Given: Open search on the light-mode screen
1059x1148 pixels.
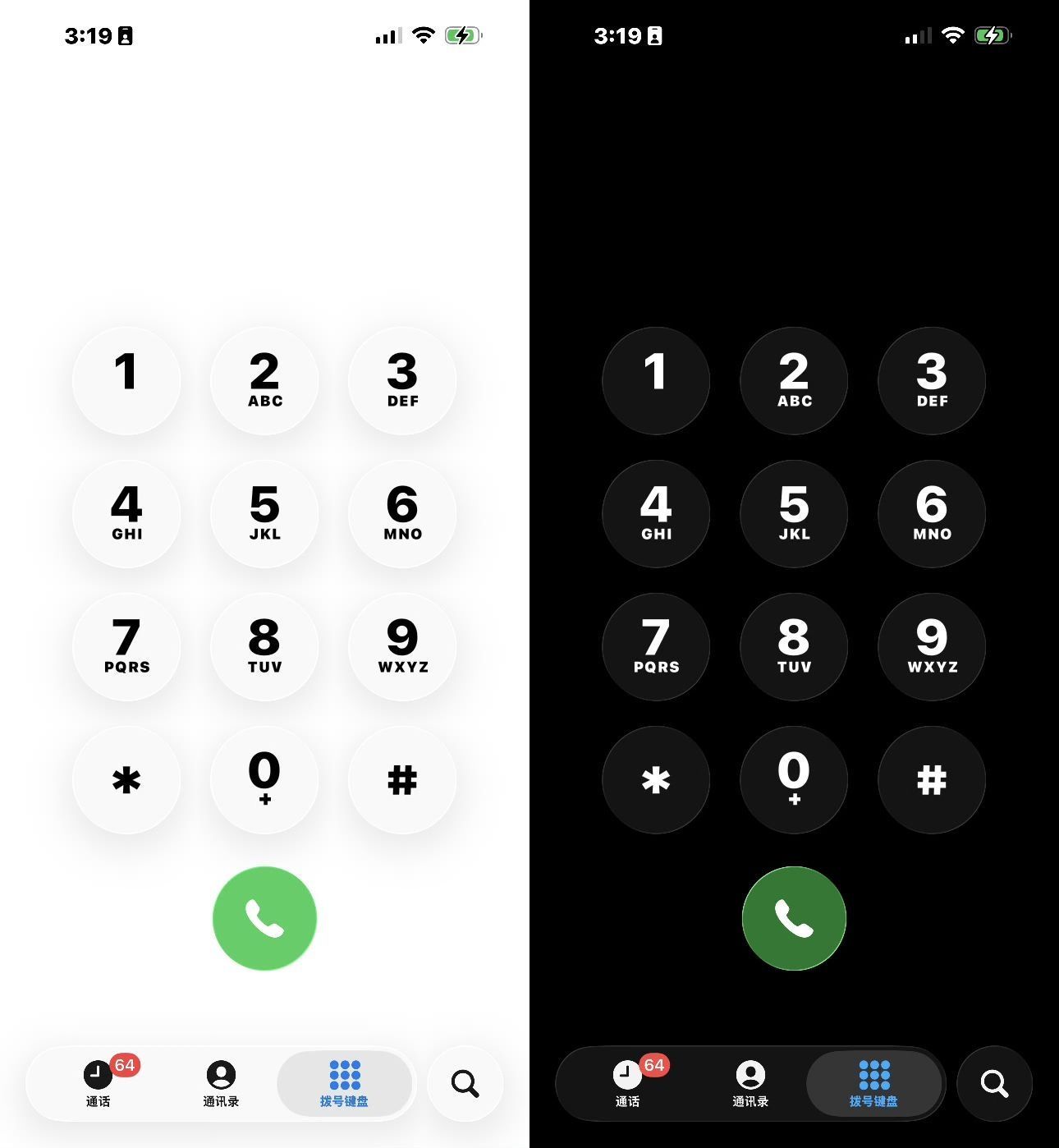Looking at the screenshot, I should pyautogui.click(x=465, y=1083).
